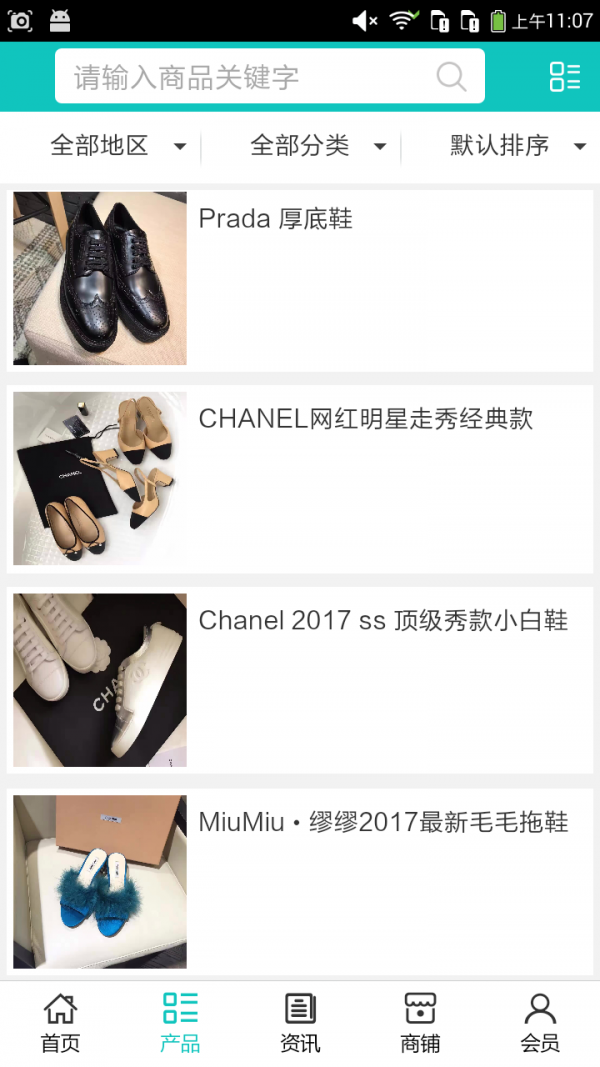Tap the magnifier search icon

(452, 77)
